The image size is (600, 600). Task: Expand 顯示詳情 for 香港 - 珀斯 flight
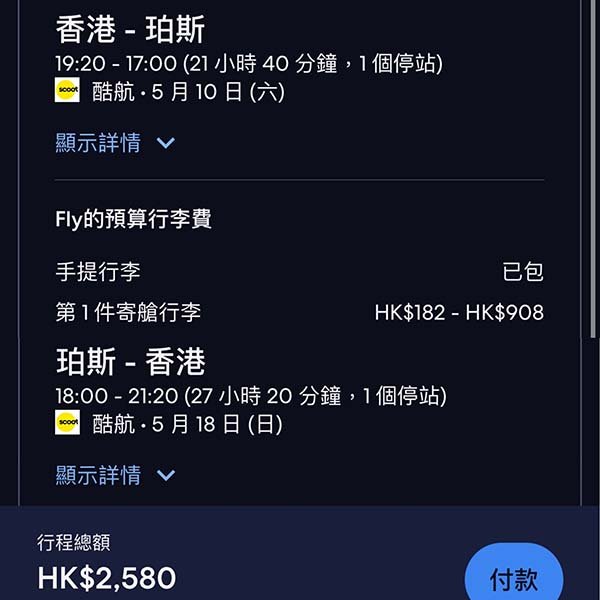pos(115,143)
